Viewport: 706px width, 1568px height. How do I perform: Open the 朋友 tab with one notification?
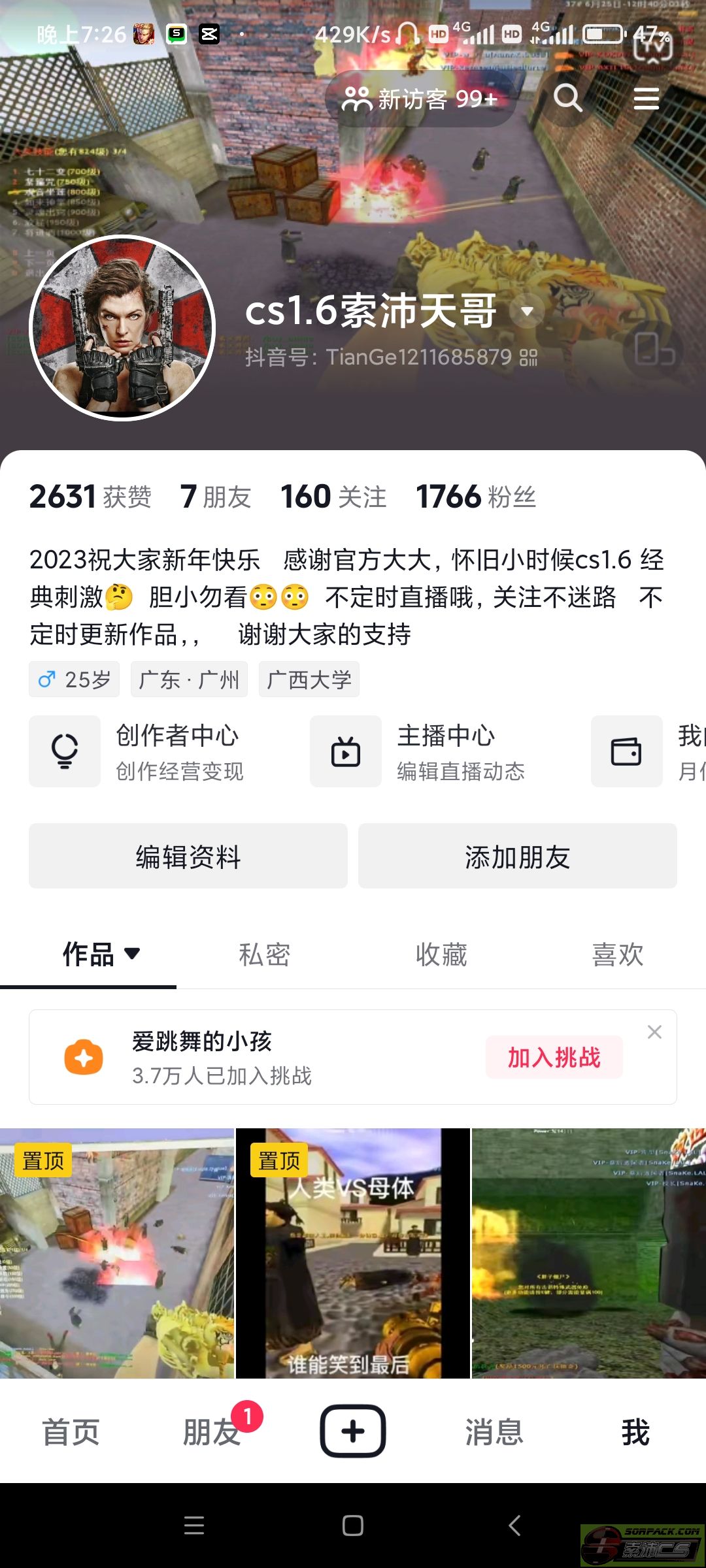[x=212, y=1432]
